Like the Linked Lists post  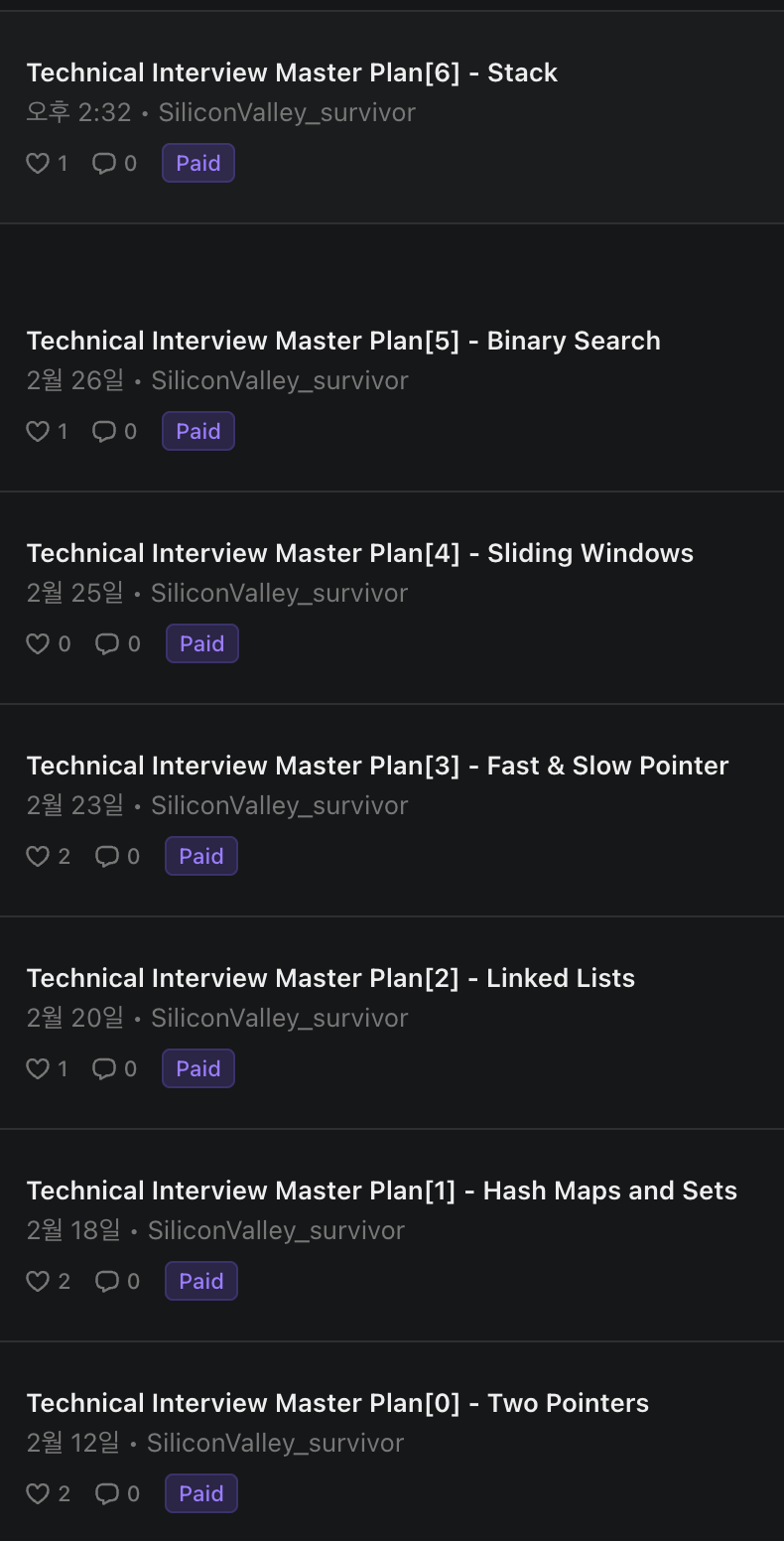tap(38, 1069)
